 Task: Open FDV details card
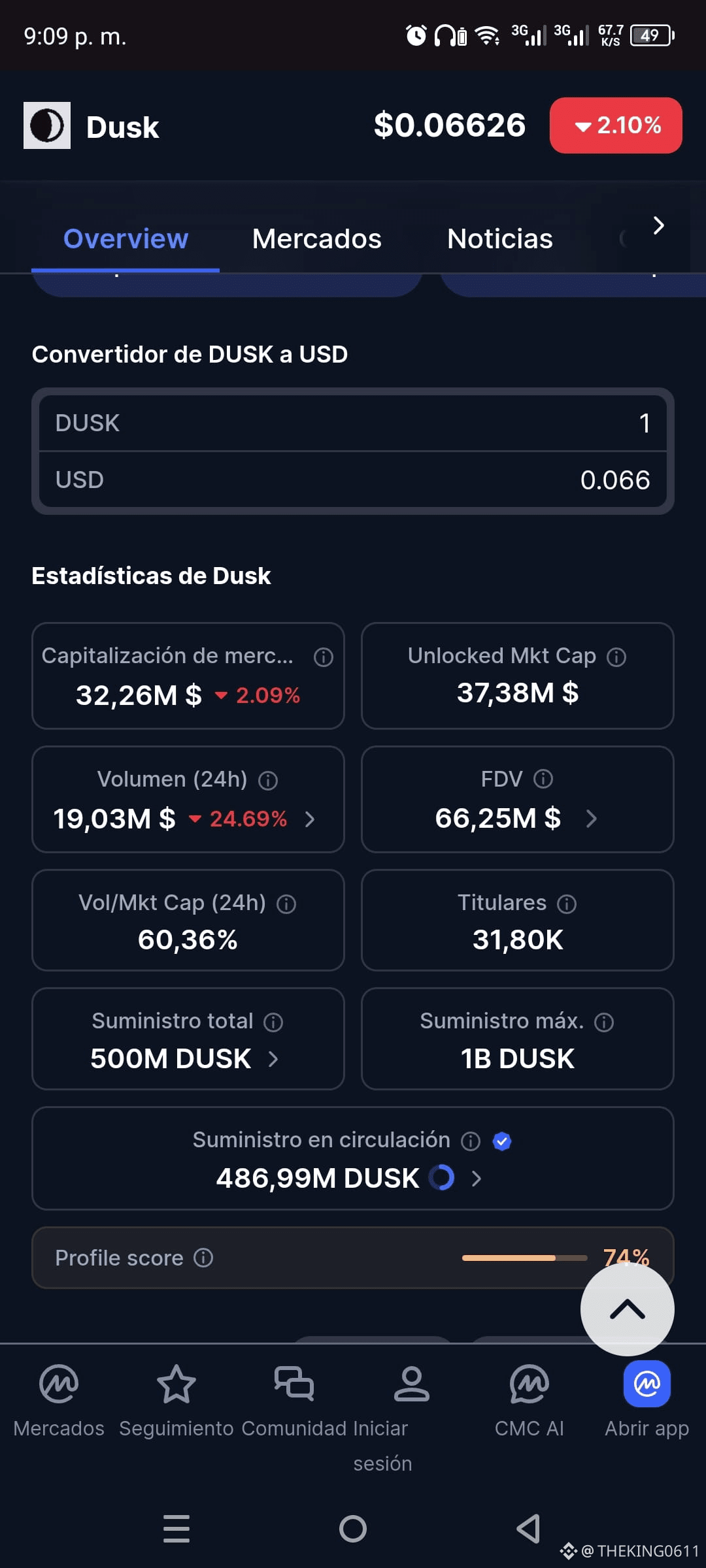pos(591,819)
